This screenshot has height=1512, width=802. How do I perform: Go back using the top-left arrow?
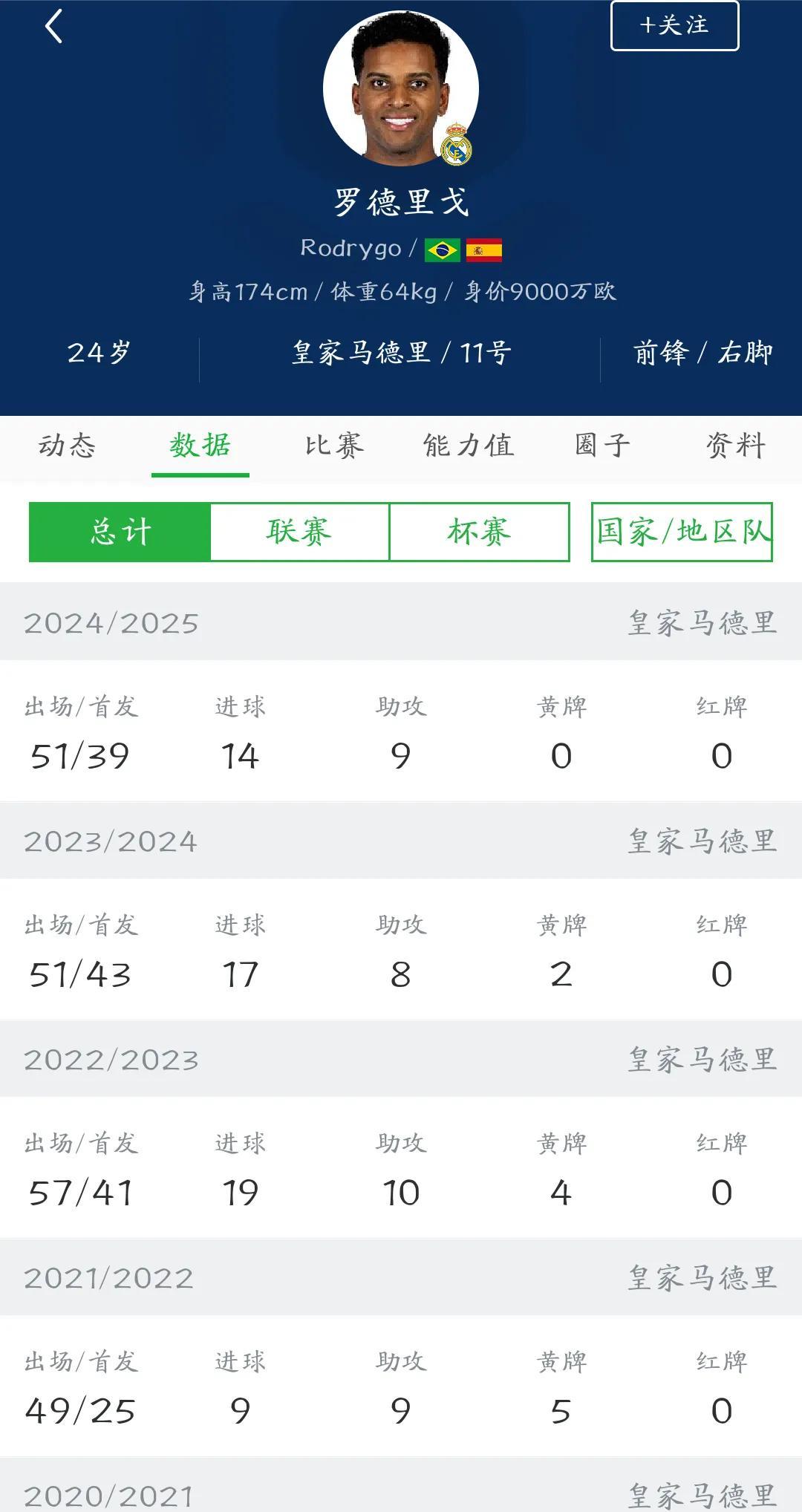[x=53, y=27]
